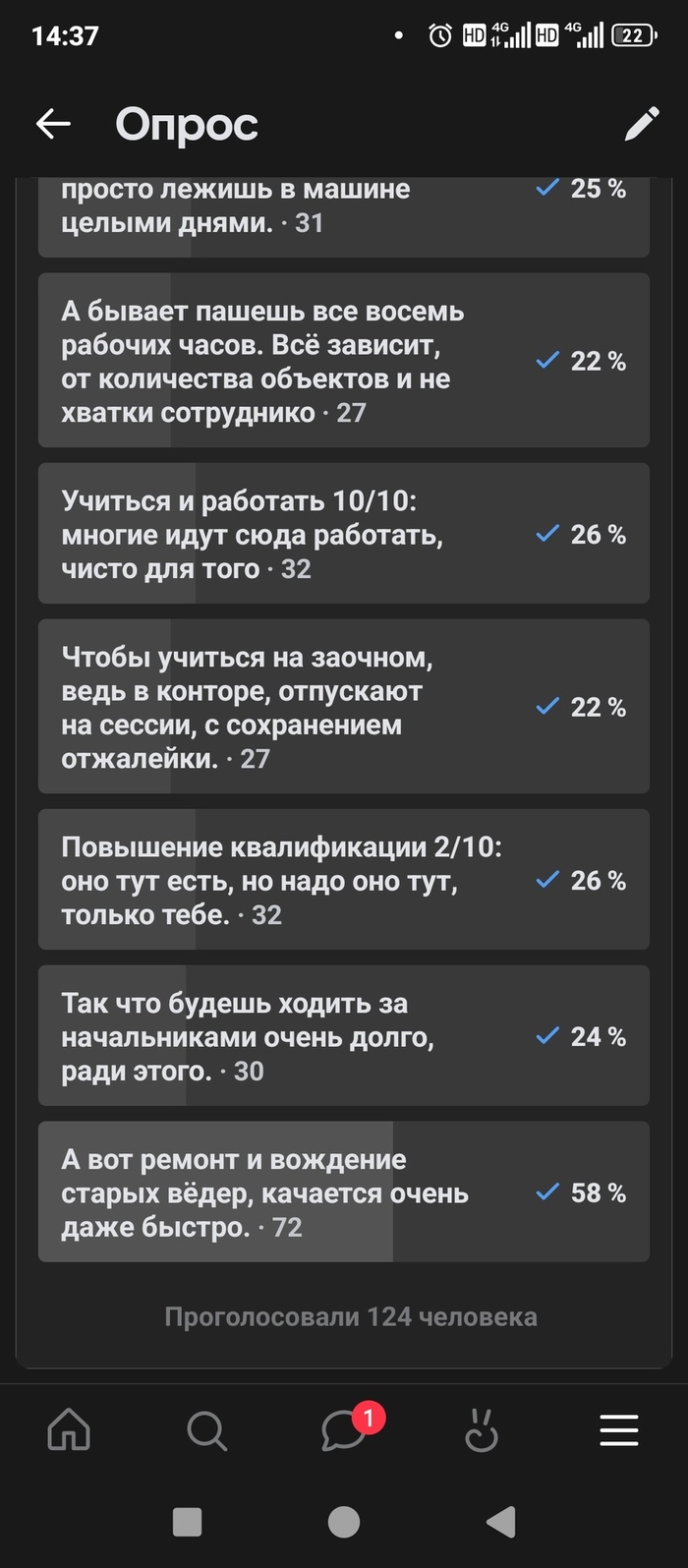Open the hamburger menu tab

point(619,1430)
